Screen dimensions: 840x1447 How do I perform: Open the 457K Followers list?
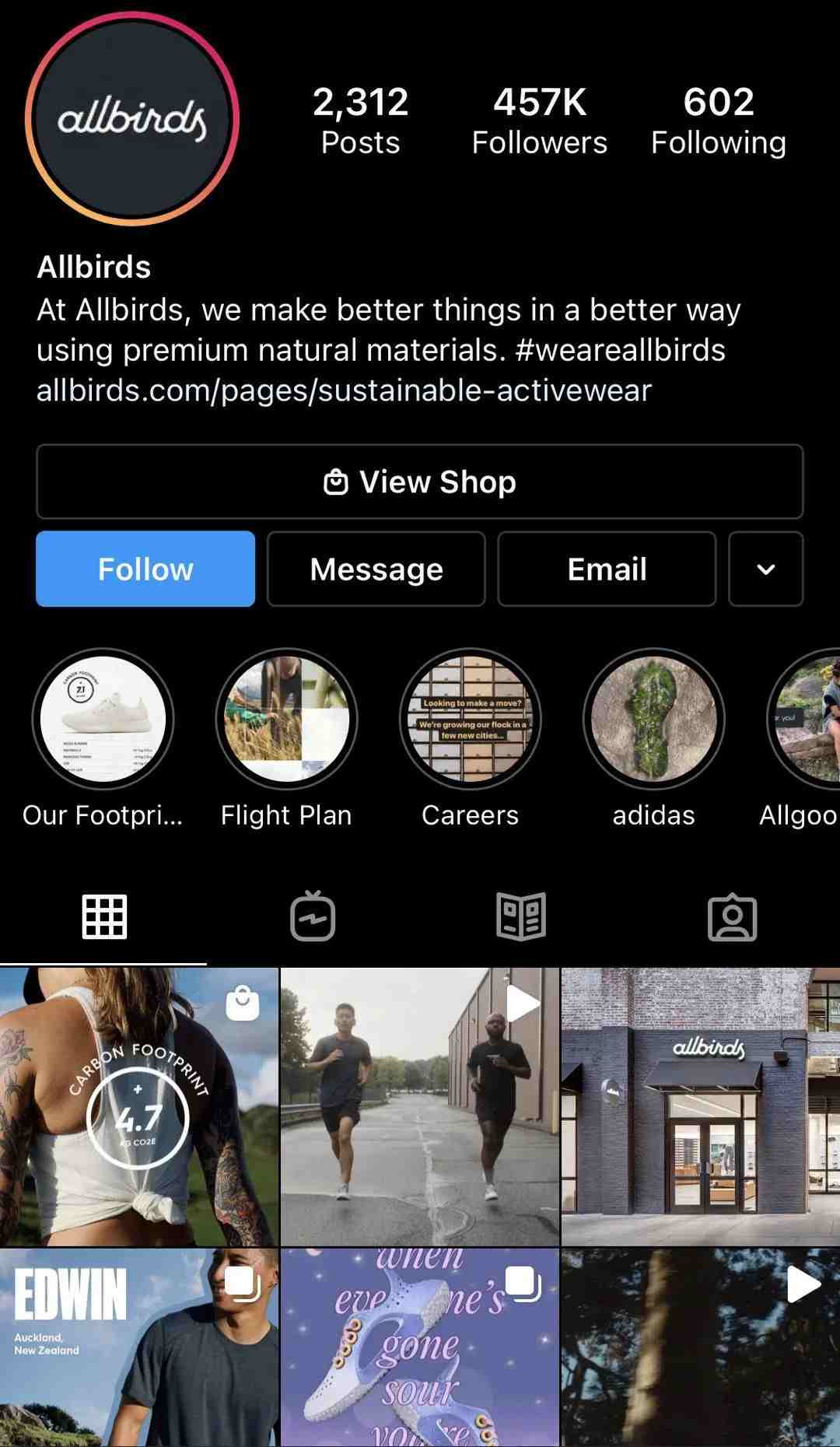click(x=539, y=121)
